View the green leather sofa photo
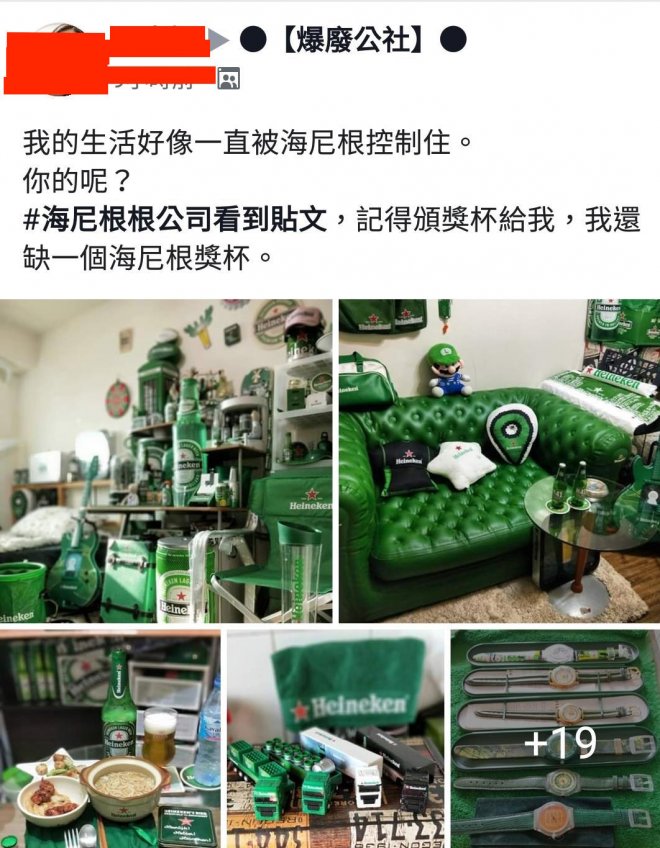Viewport: 660px width, 848px height. pyautogui.click(x=499, y=461)
